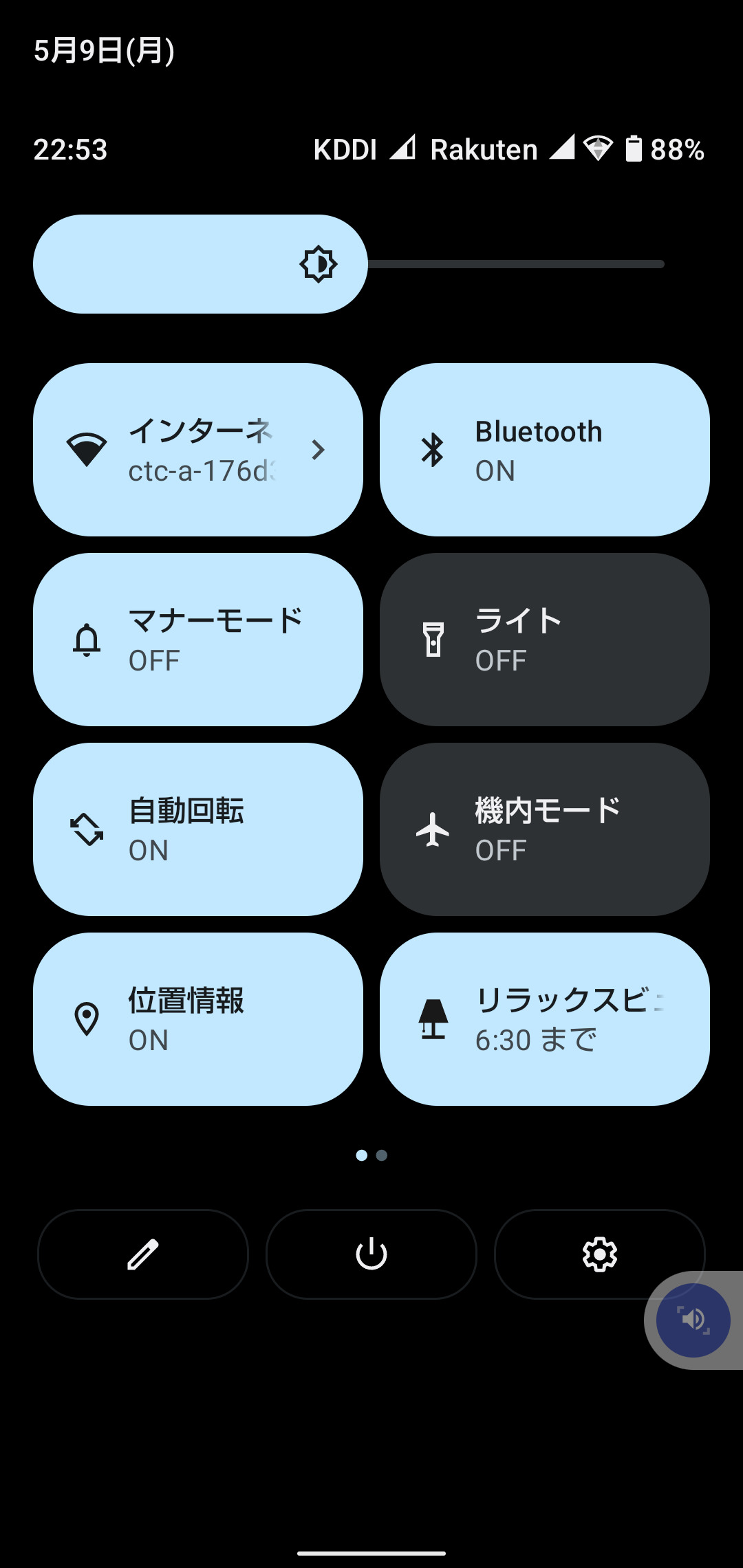Enable 機内モード airplane mode
743x1568 pixels.
tap(544, 829)
